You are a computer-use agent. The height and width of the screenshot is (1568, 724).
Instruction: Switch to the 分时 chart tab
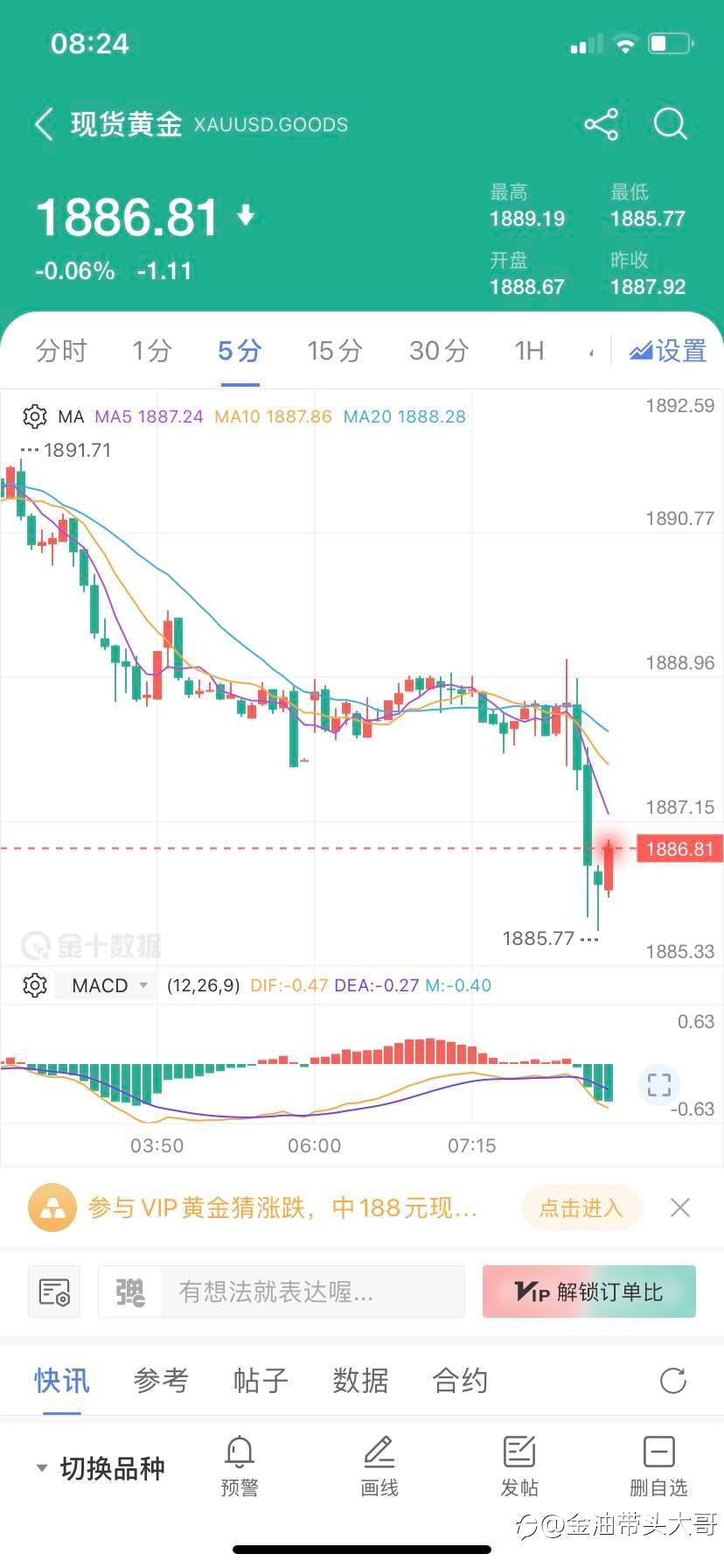click(x=61, y=351)
